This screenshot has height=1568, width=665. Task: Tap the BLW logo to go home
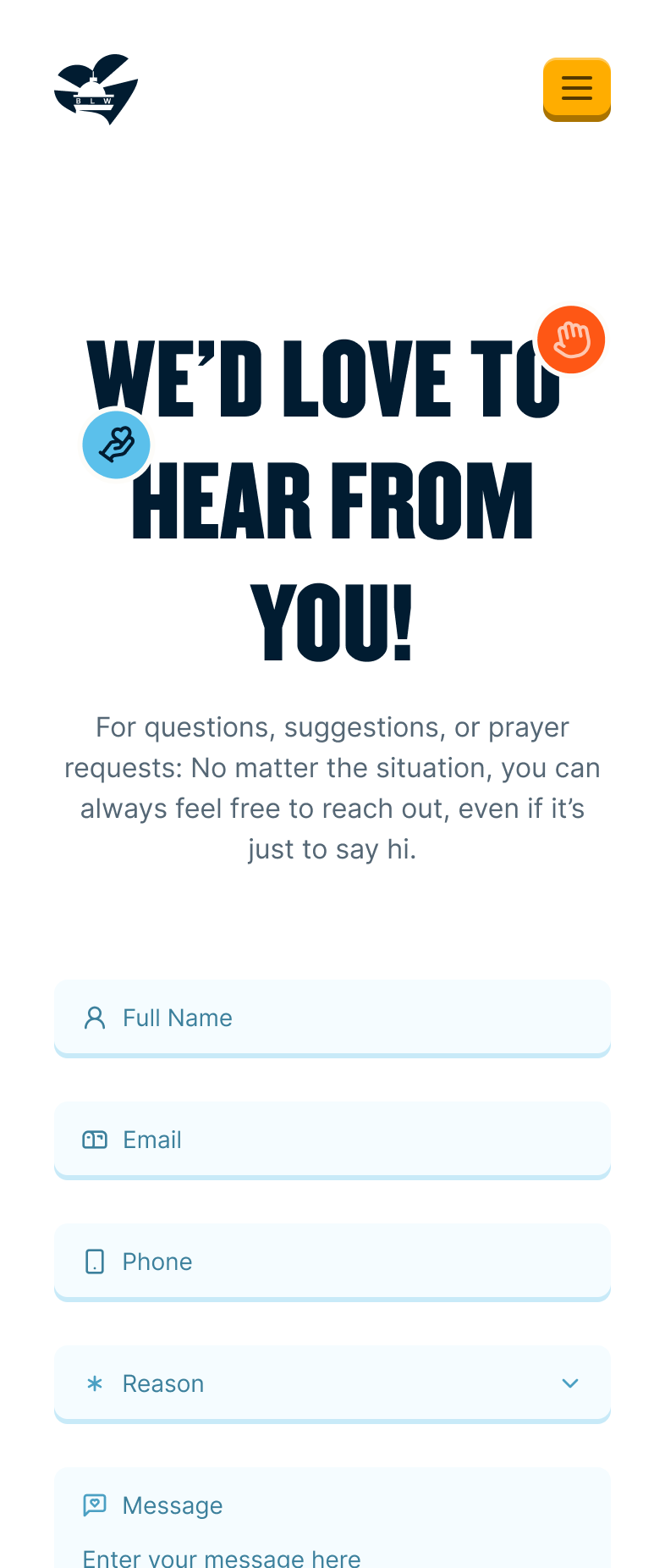96,90
